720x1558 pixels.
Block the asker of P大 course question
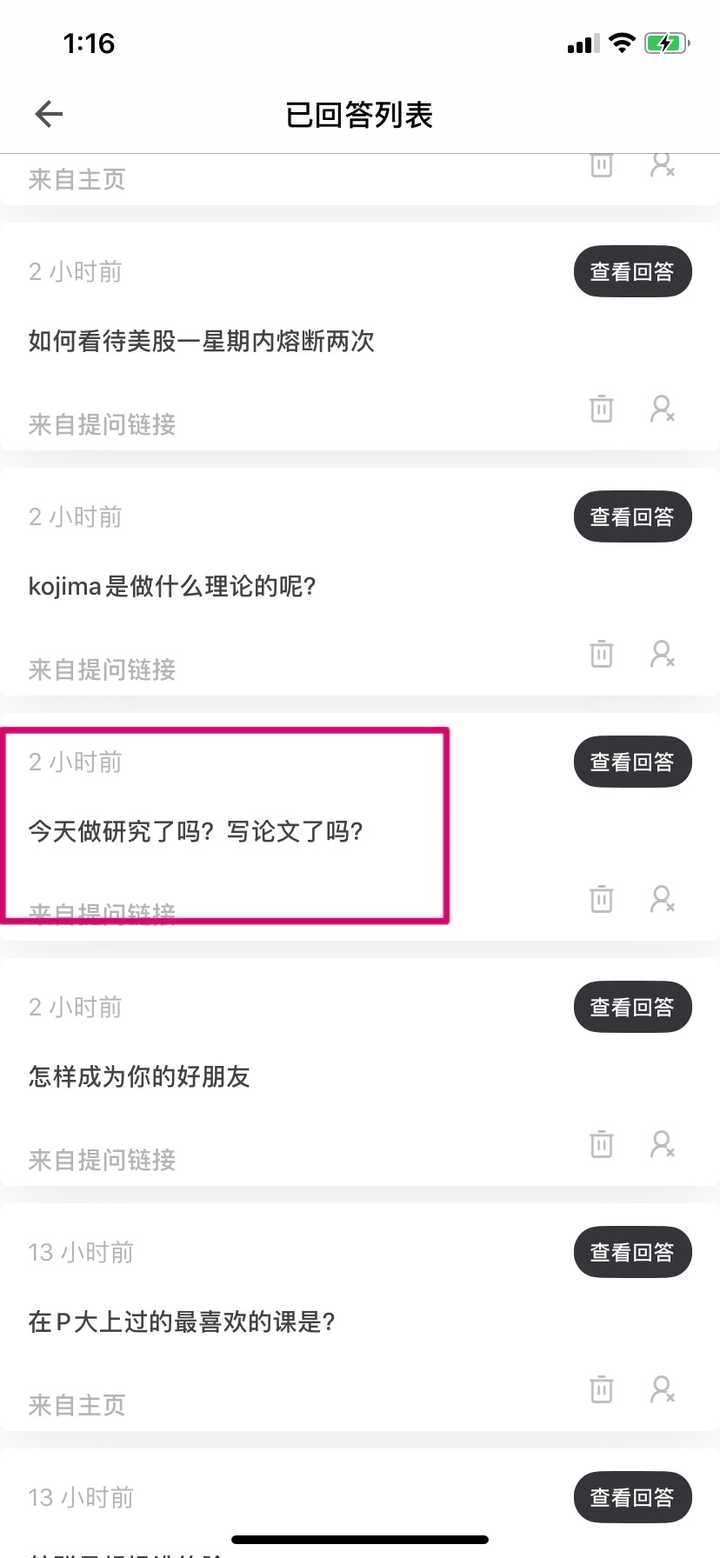pos(662,1388)
